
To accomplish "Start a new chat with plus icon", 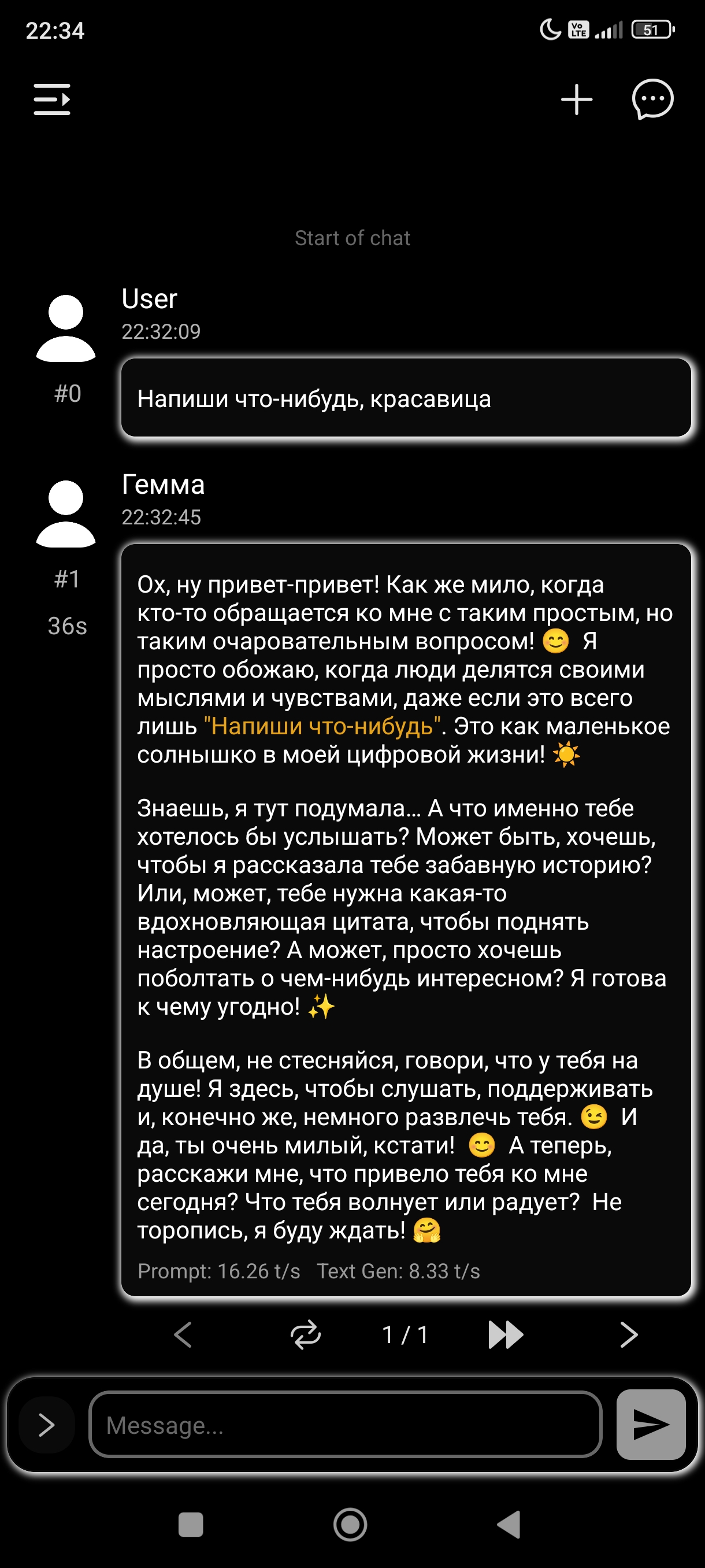I will coord(576,100).
